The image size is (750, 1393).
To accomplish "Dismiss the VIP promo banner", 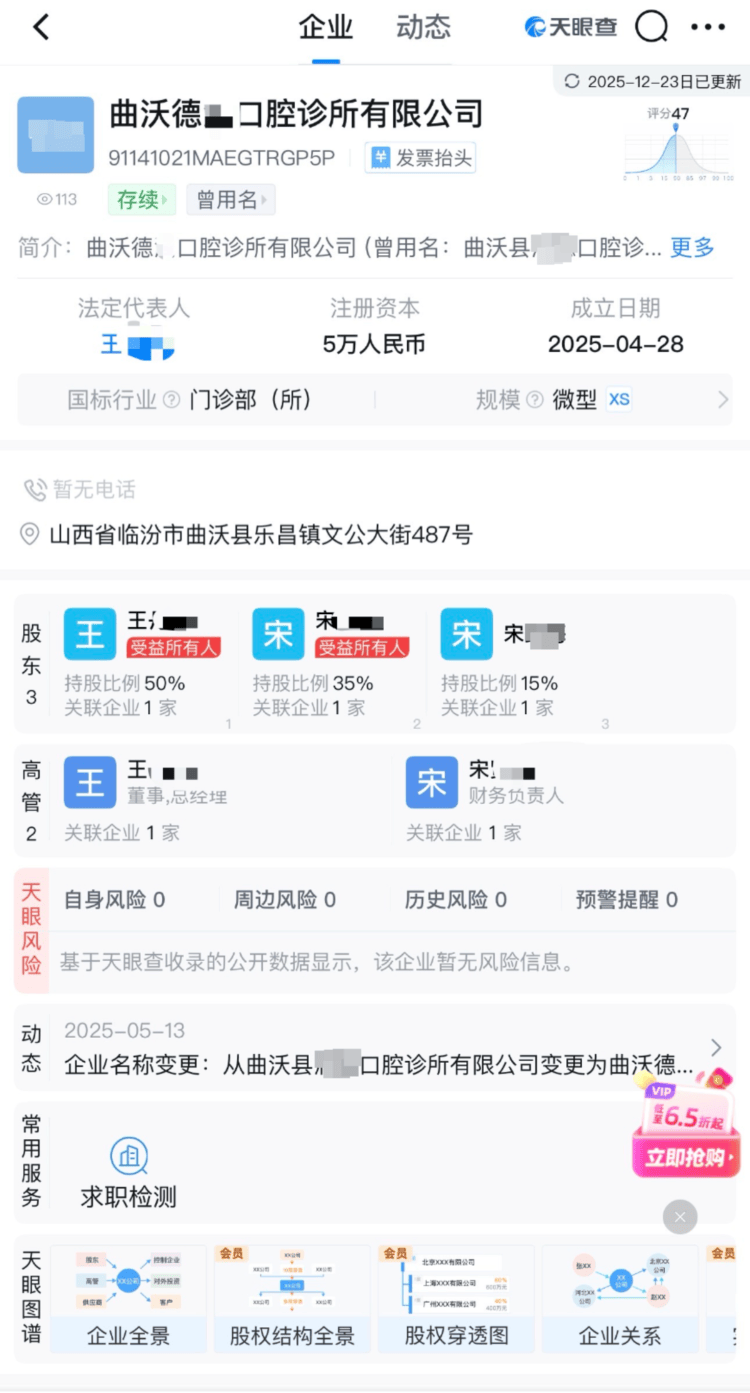I will [680, 1217].
